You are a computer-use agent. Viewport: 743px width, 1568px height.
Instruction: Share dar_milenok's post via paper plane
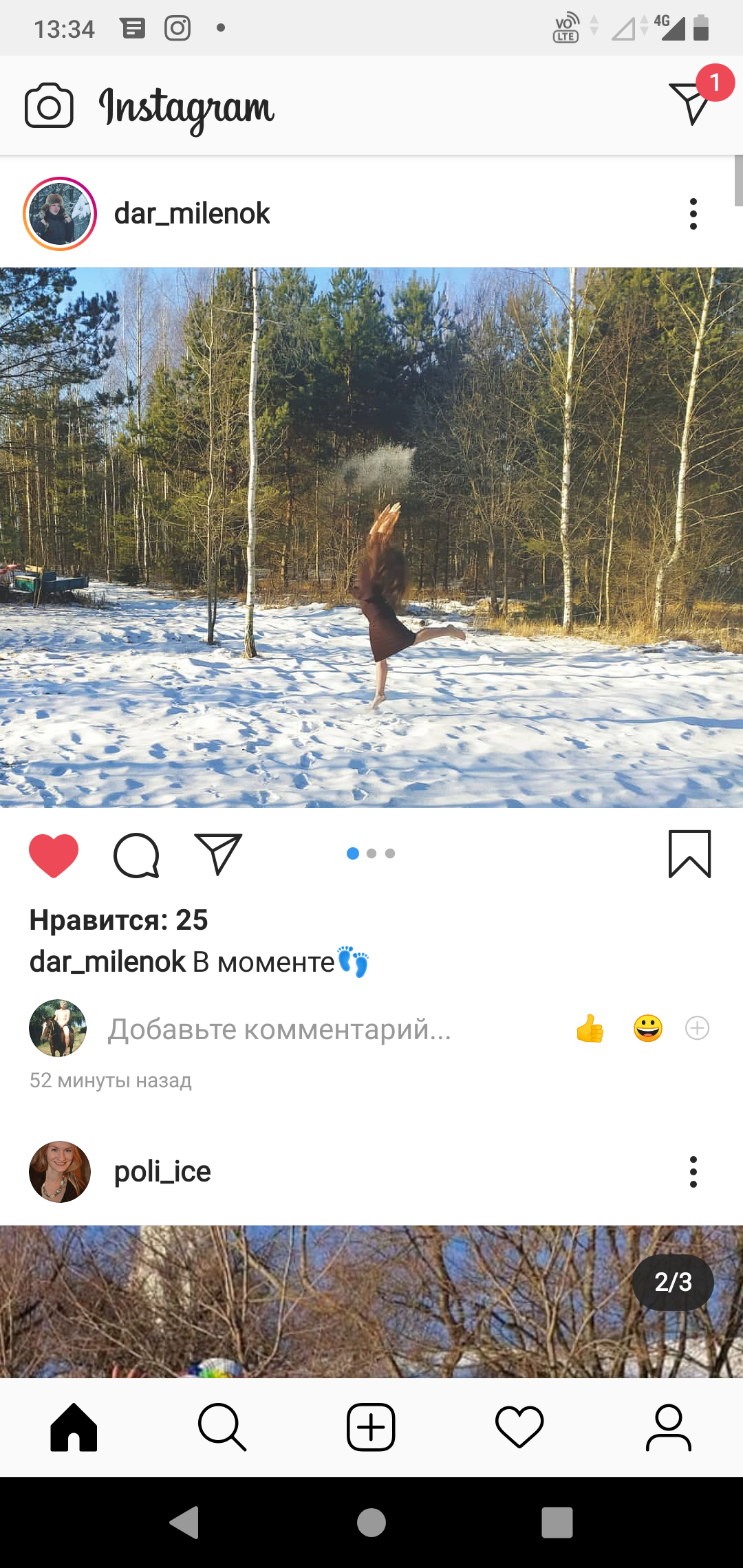(218, 854)
